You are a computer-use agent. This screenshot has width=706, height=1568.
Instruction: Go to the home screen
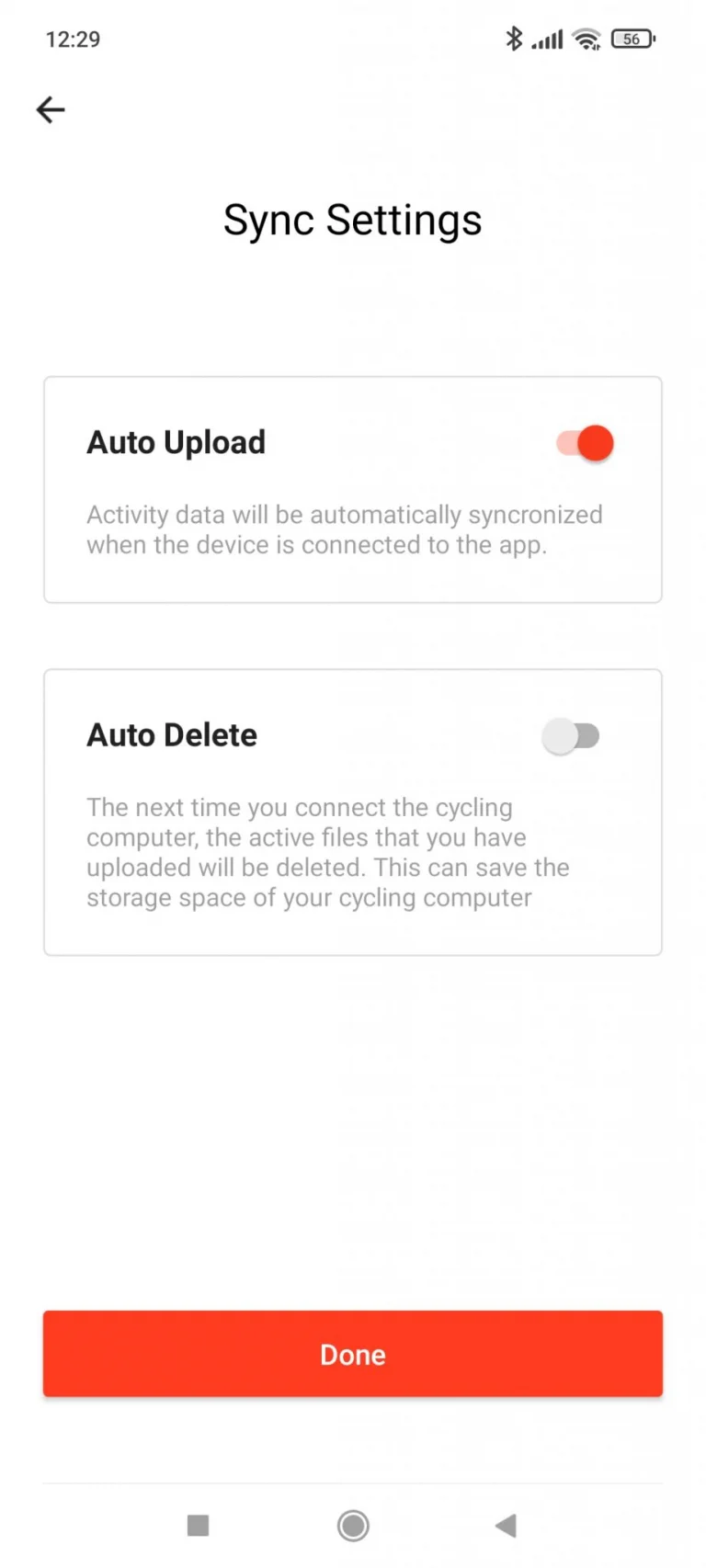click(x=353, y=1526)
